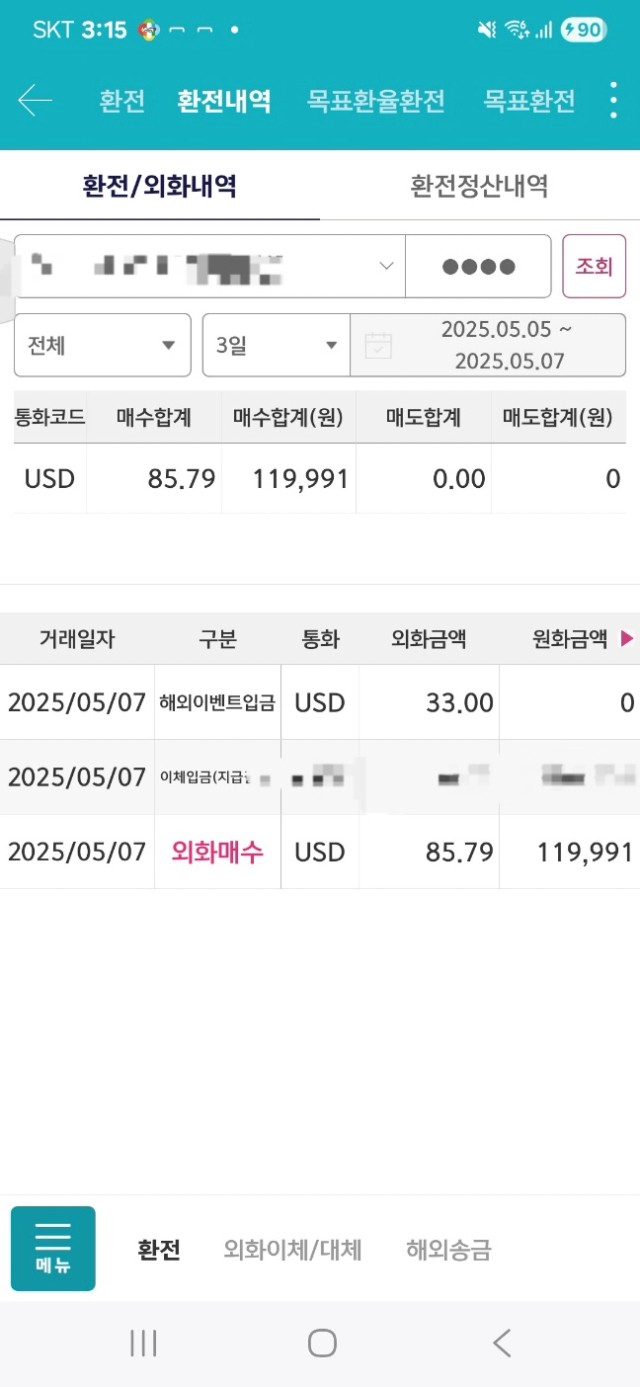Switch to 해외송금 at the bottom

pos(449,1250)
